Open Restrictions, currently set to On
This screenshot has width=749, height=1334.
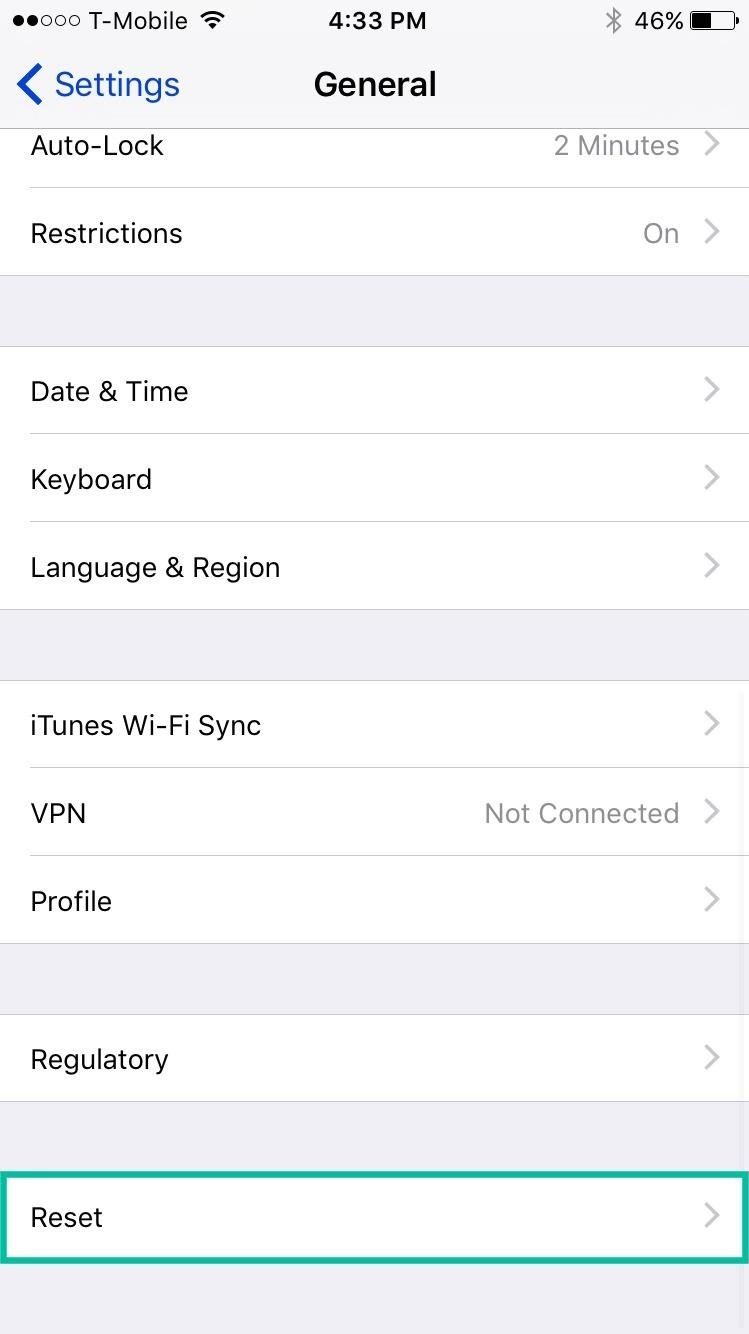pyautogui.click(x=374, y=233)
